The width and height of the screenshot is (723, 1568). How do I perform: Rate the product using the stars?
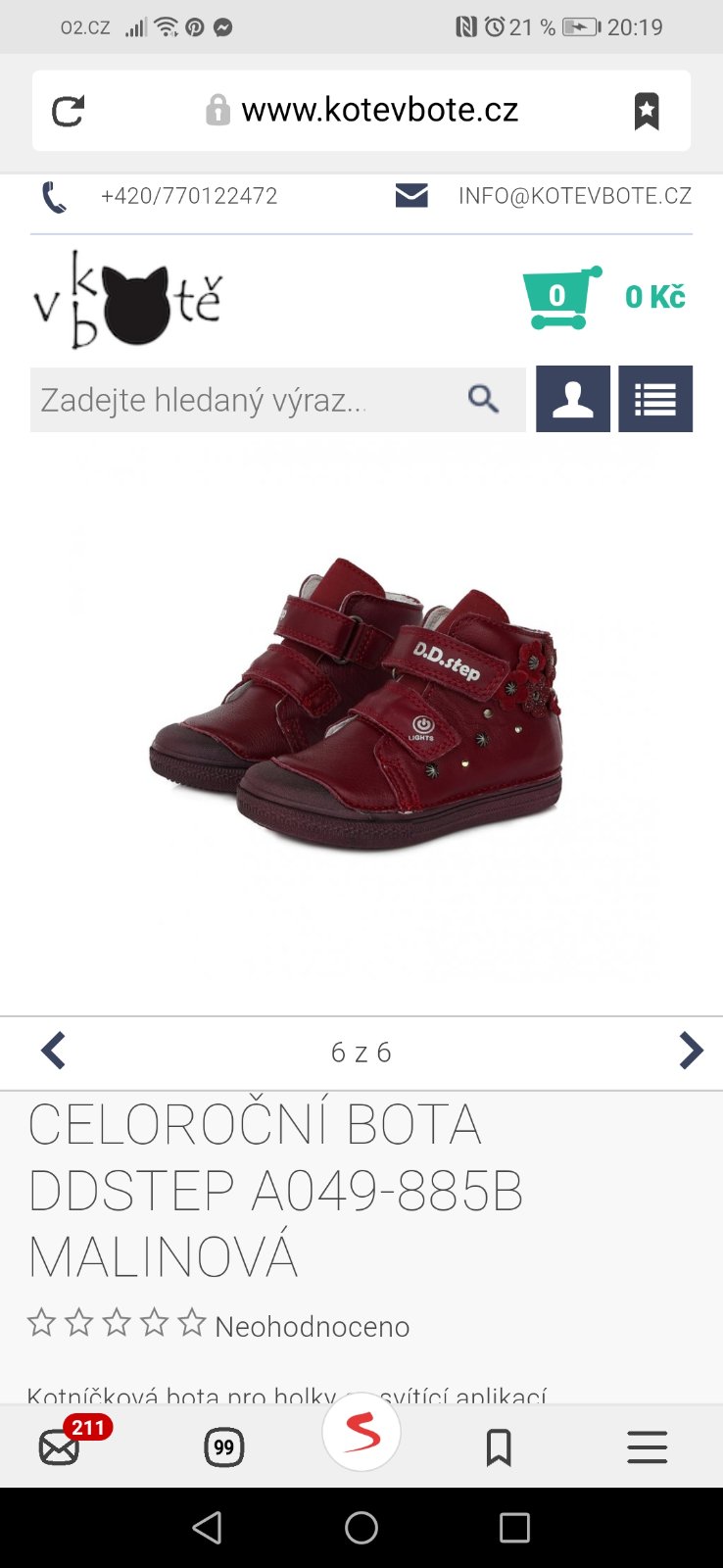[117, 1324]
